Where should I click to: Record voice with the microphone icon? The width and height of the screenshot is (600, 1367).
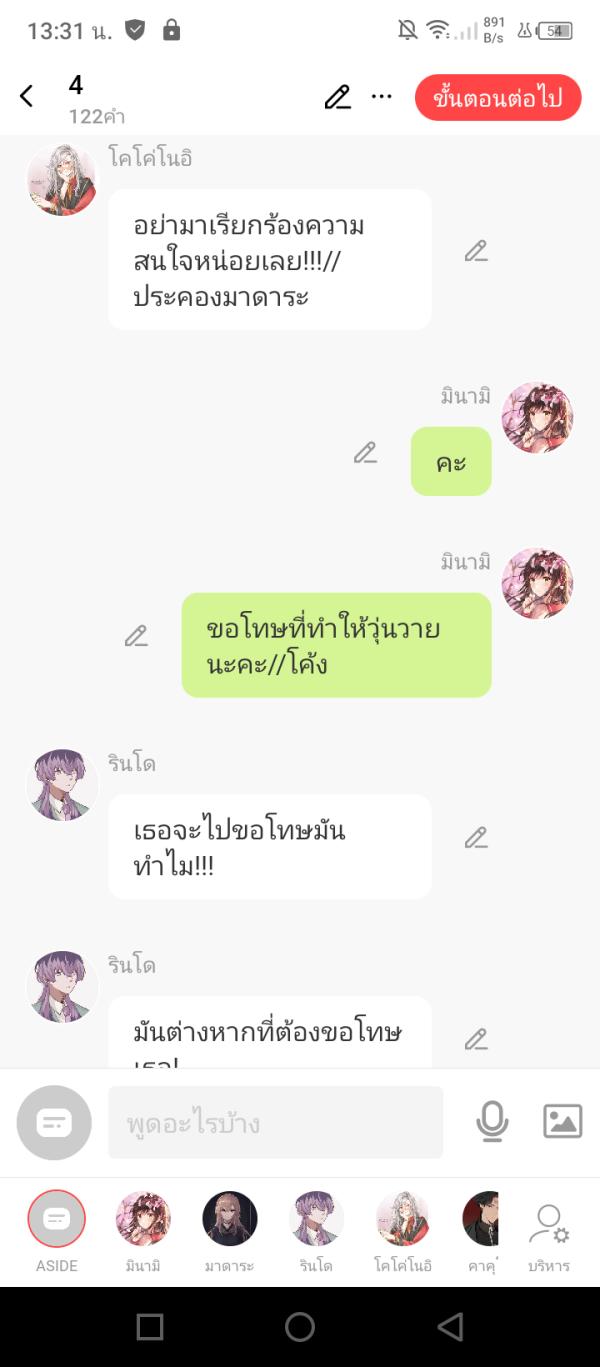492,1122
